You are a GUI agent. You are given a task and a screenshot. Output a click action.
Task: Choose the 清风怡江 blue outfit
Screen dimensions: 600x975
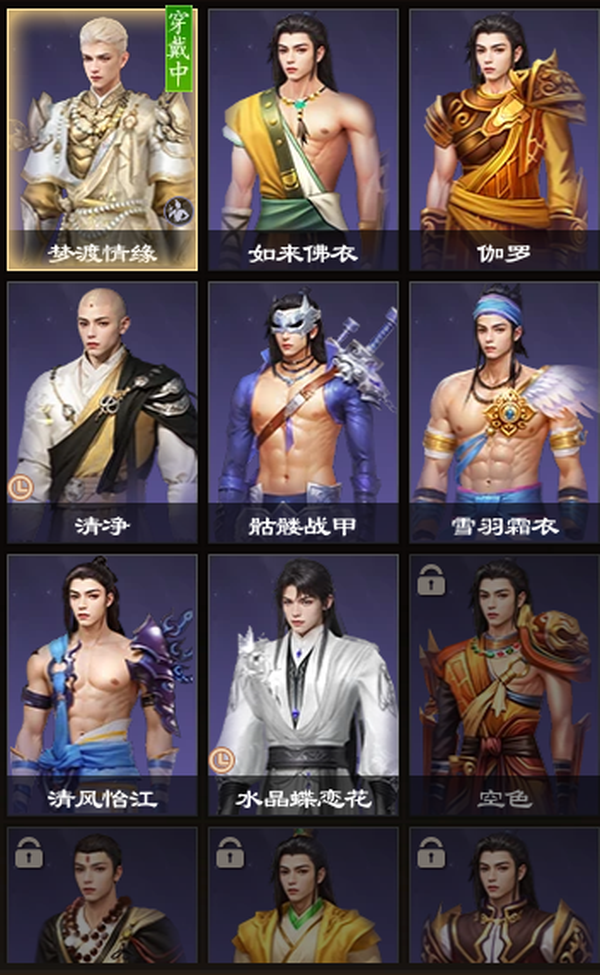point(103,685)
